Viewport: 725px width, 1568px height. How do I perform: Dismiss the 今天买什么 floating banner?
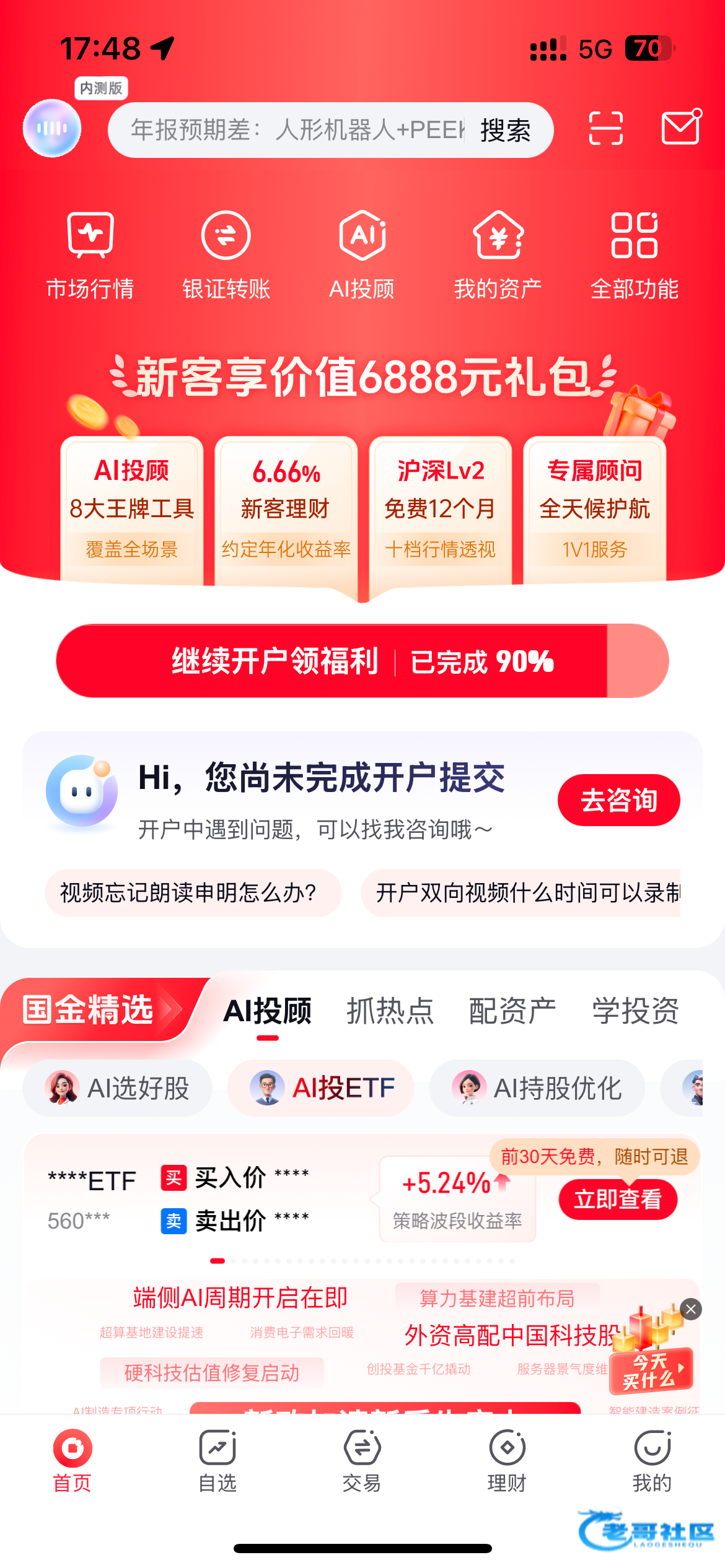click(691, 1309)
